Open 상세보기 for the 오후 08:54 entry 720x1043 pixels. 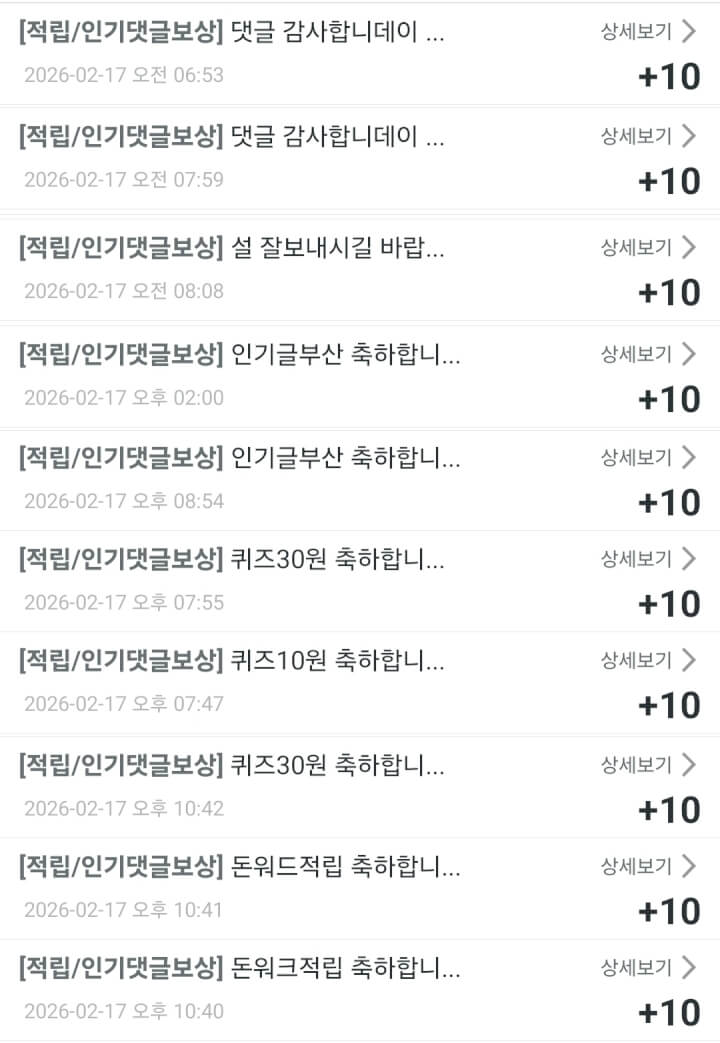(647, 458)
